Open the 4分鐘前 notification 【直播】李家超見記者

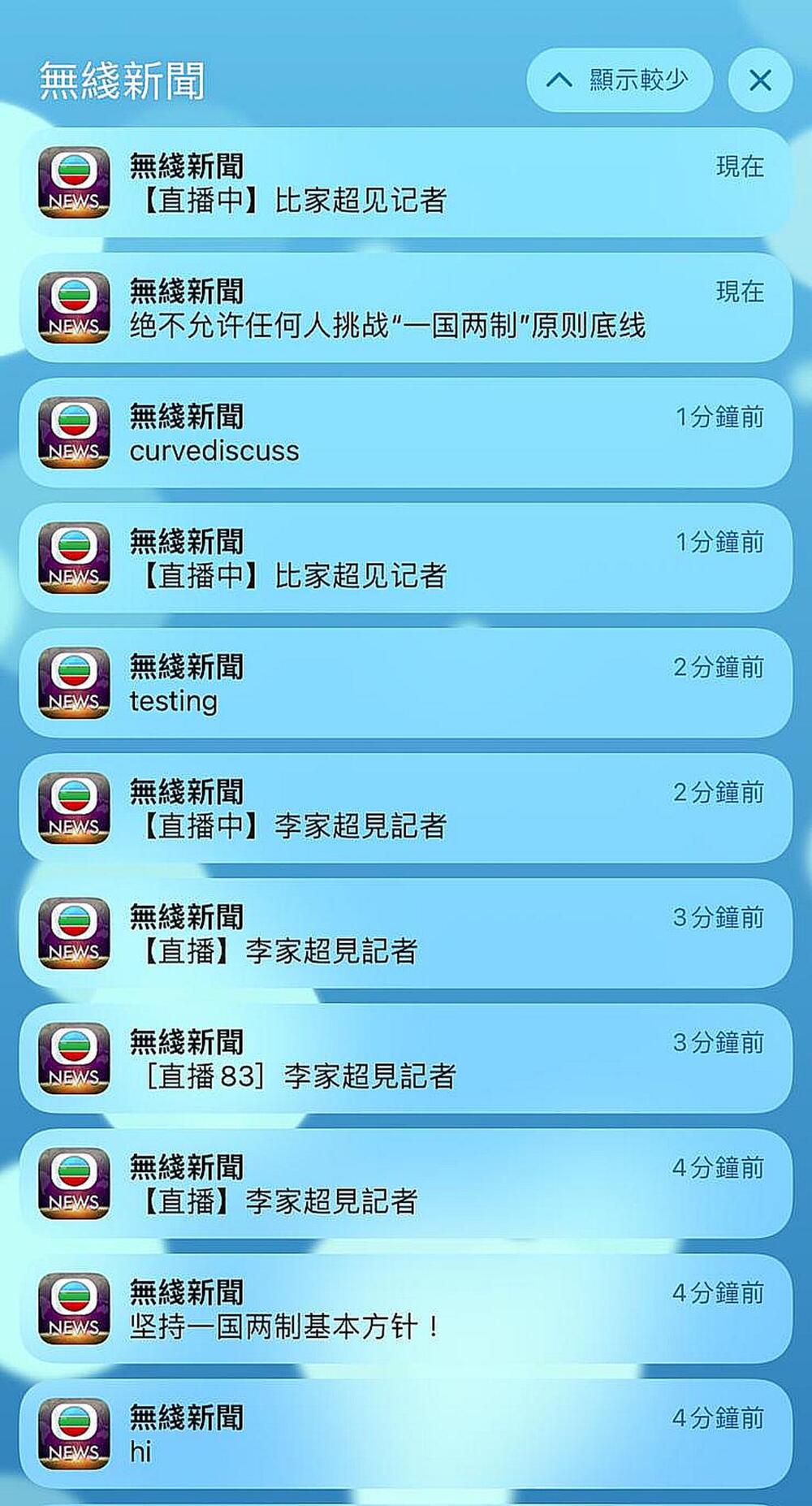point(406,1184)
